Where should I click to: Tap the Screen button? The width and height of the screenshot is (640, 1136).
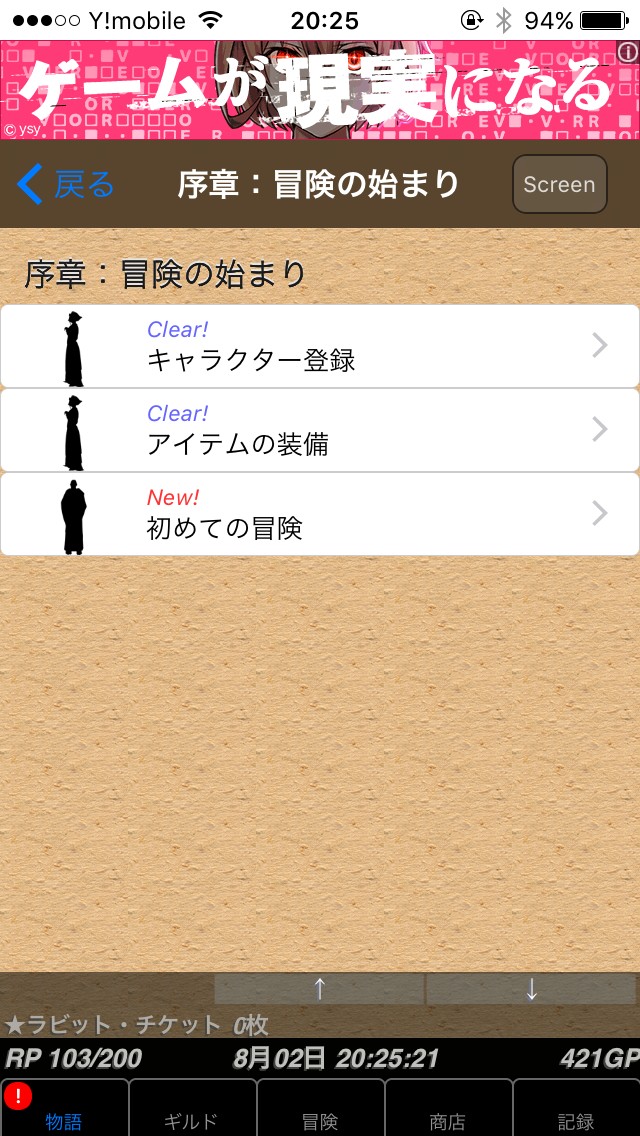click(x=559, y=185)
